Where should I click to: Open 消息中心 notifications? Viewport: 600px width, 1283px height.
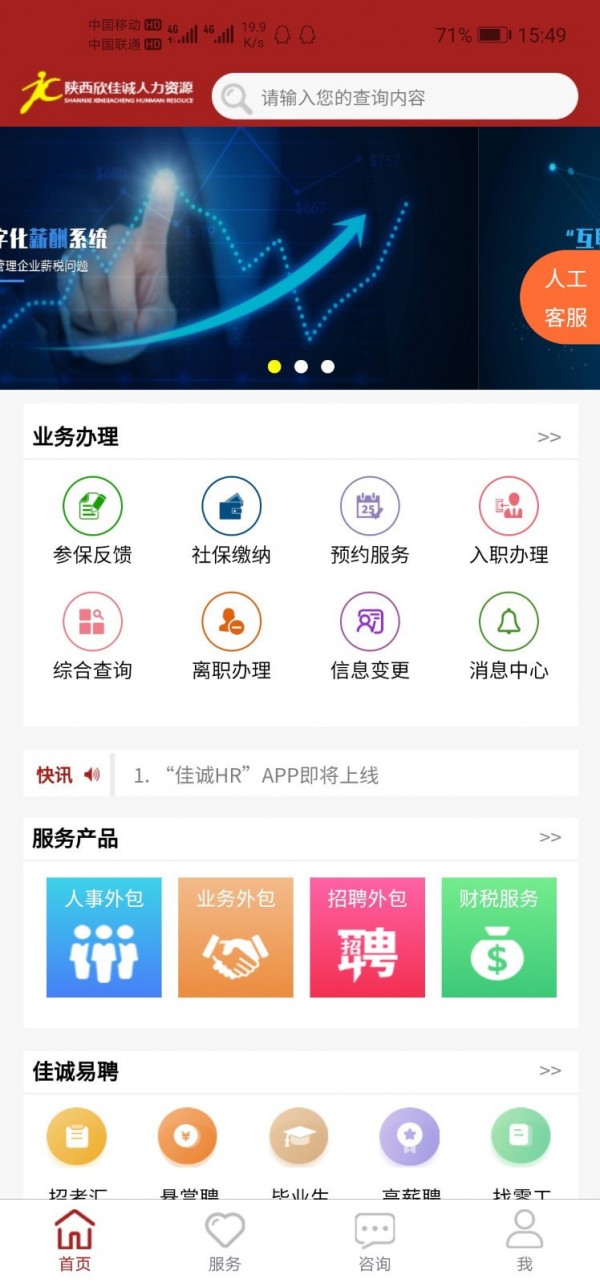click(508, 637)
